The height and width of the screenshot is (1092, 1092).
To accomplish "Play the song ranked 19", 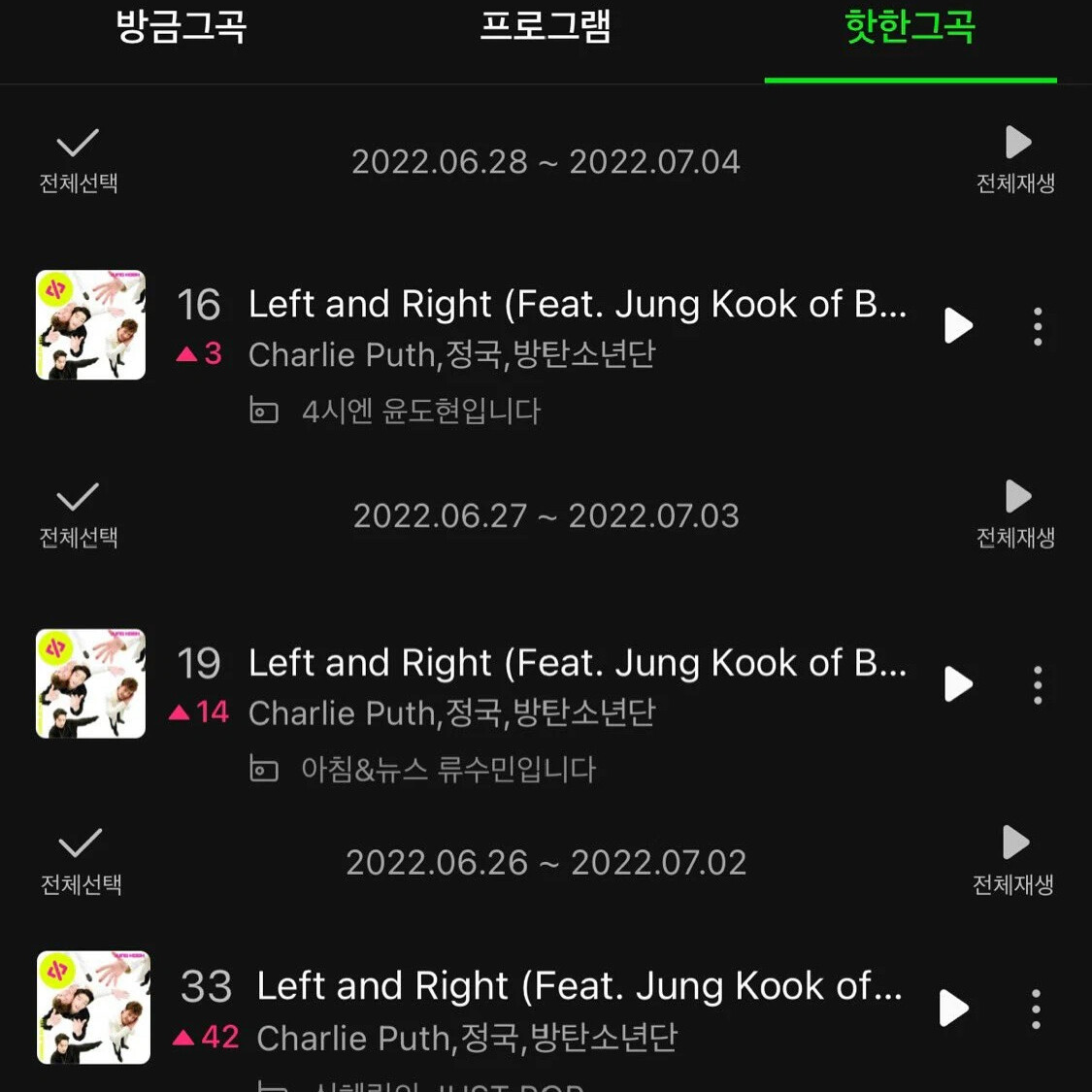I will click(958, 684).
